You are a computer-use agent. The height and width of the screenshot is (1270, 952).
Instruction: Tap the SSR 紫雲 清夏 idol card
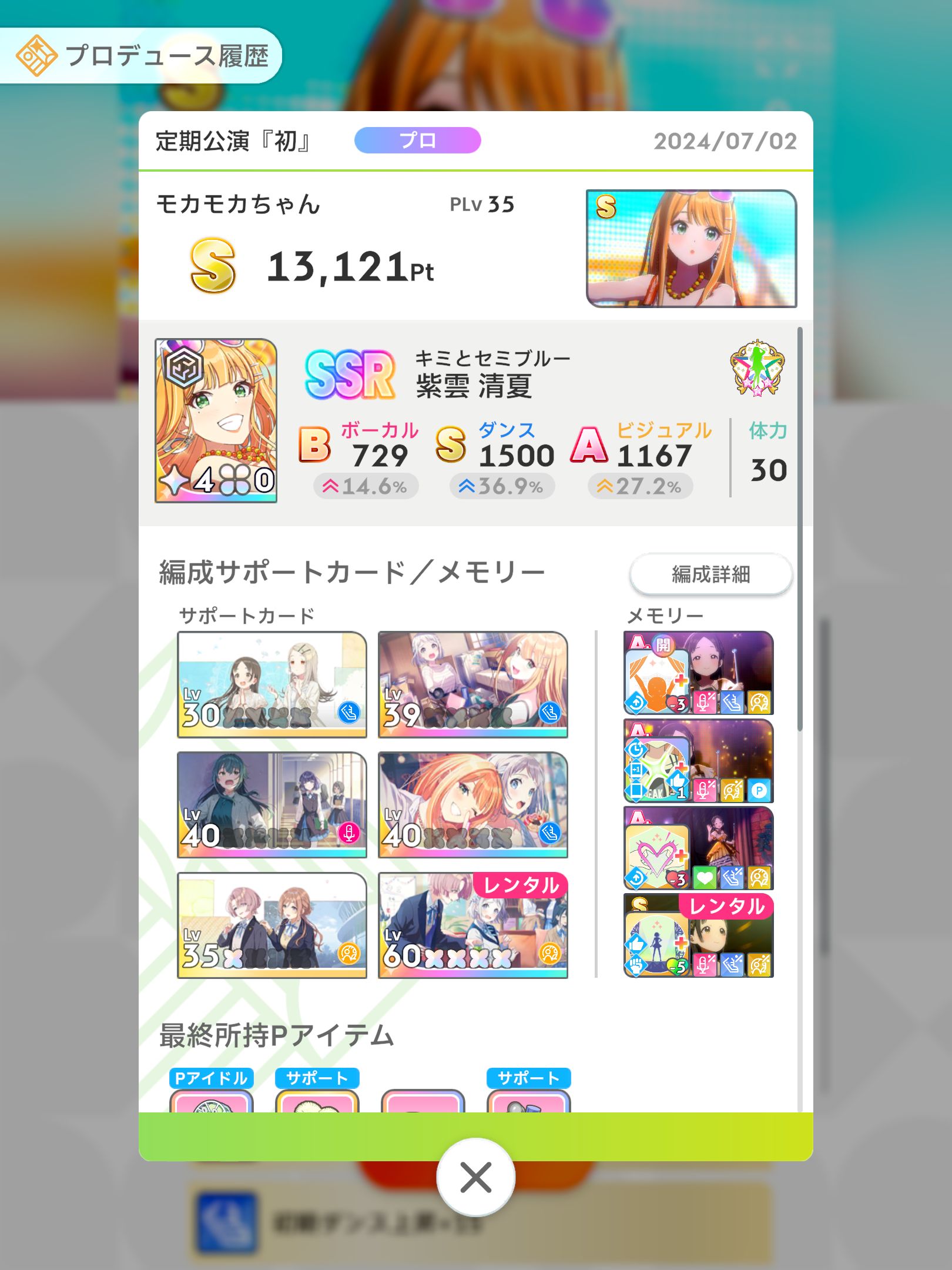click(x=216, y=420)
